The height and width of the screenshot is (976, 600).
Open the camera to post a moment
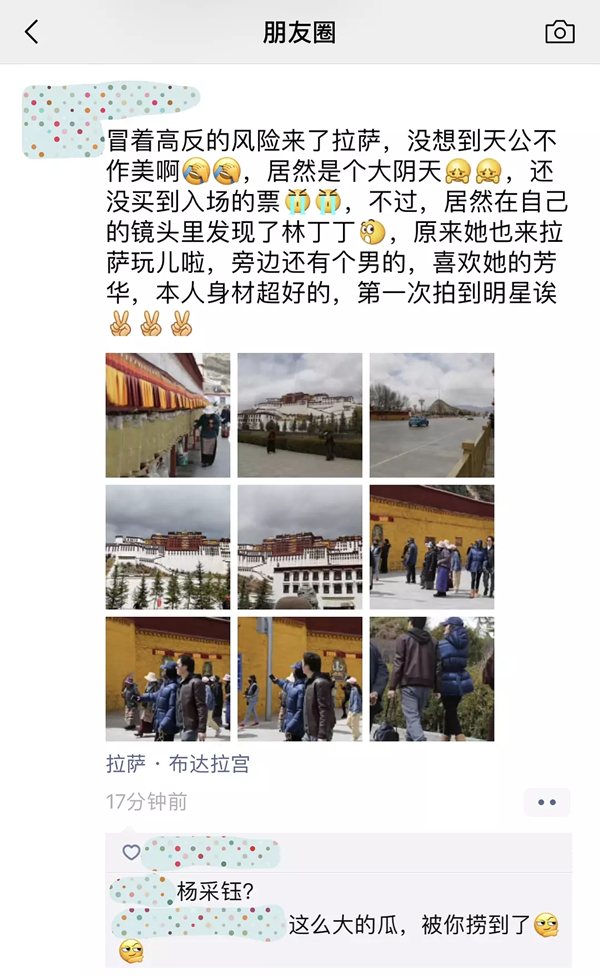pos(559,32)
